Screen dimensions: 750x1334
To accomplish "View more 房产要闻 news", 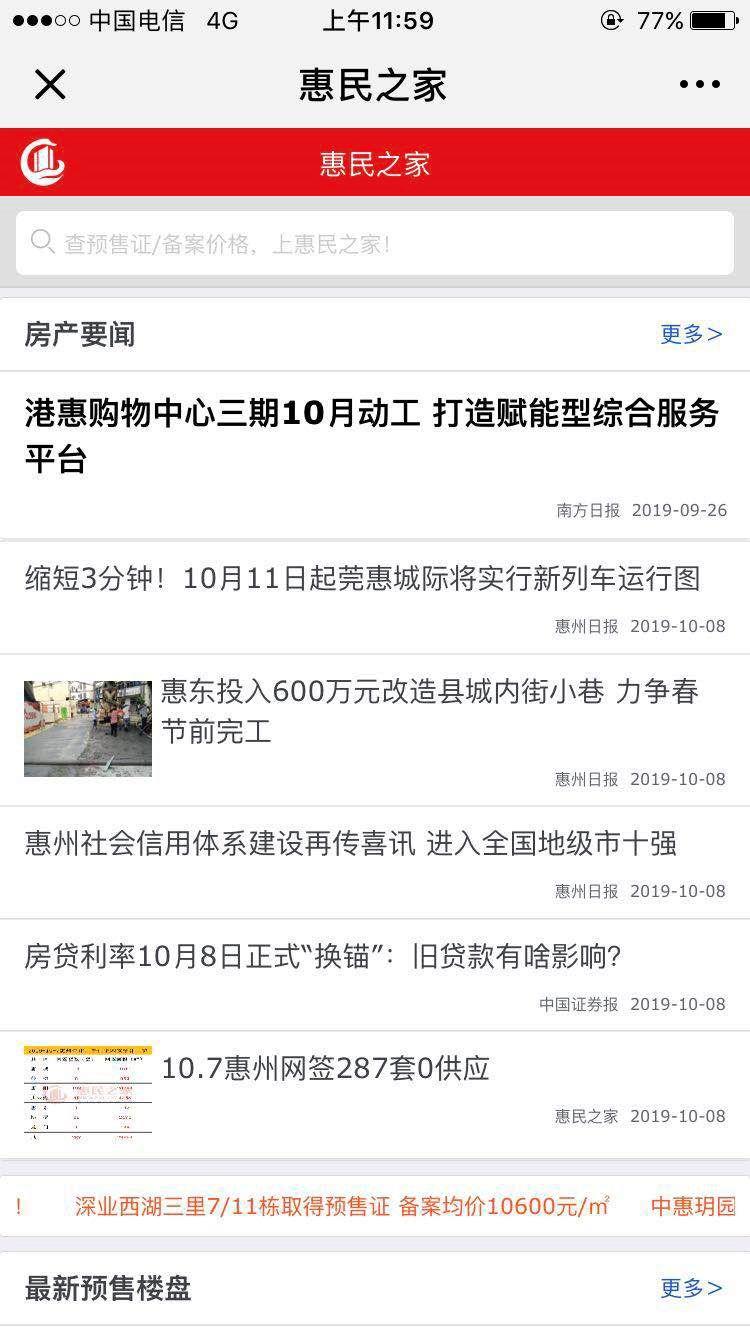I will pos(690,334).
